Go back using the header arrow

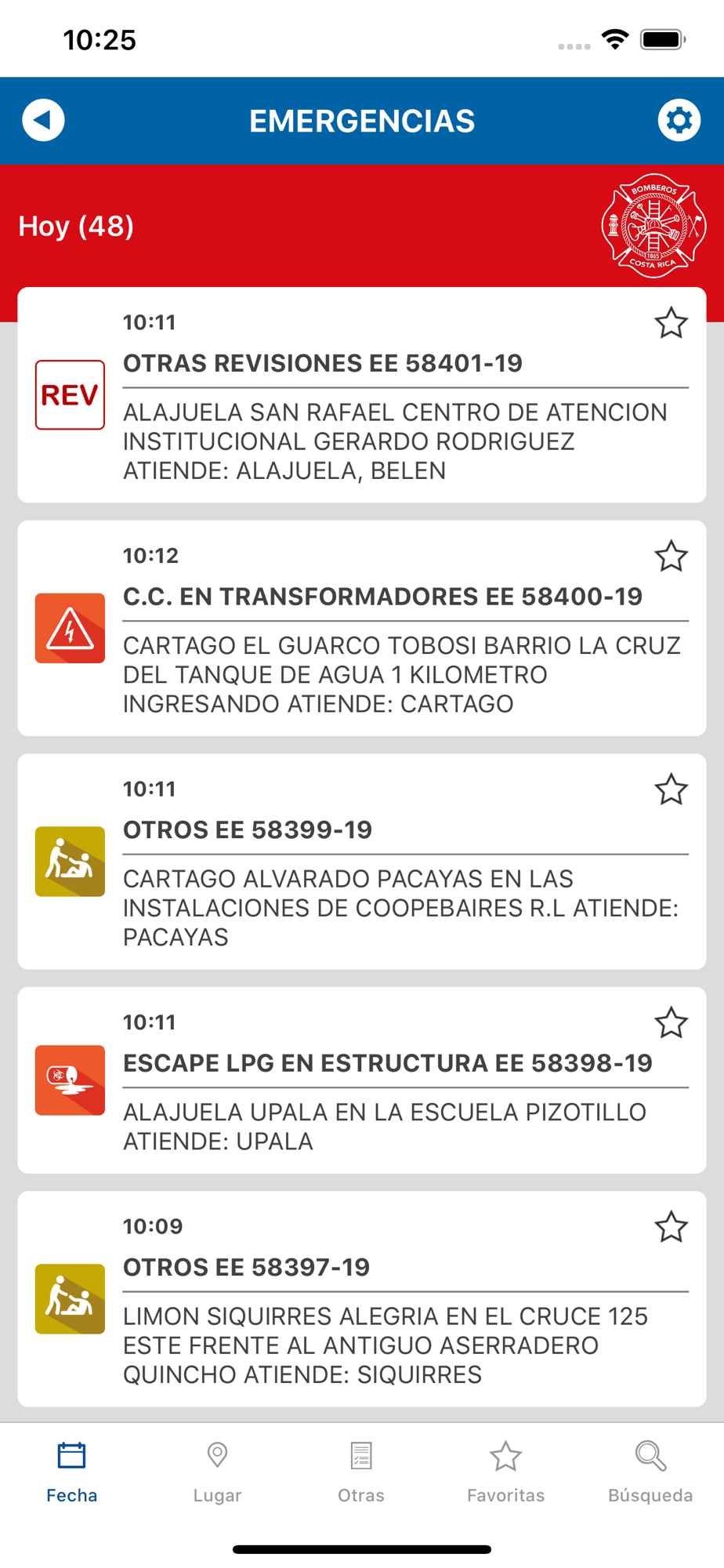click(43, 120)
